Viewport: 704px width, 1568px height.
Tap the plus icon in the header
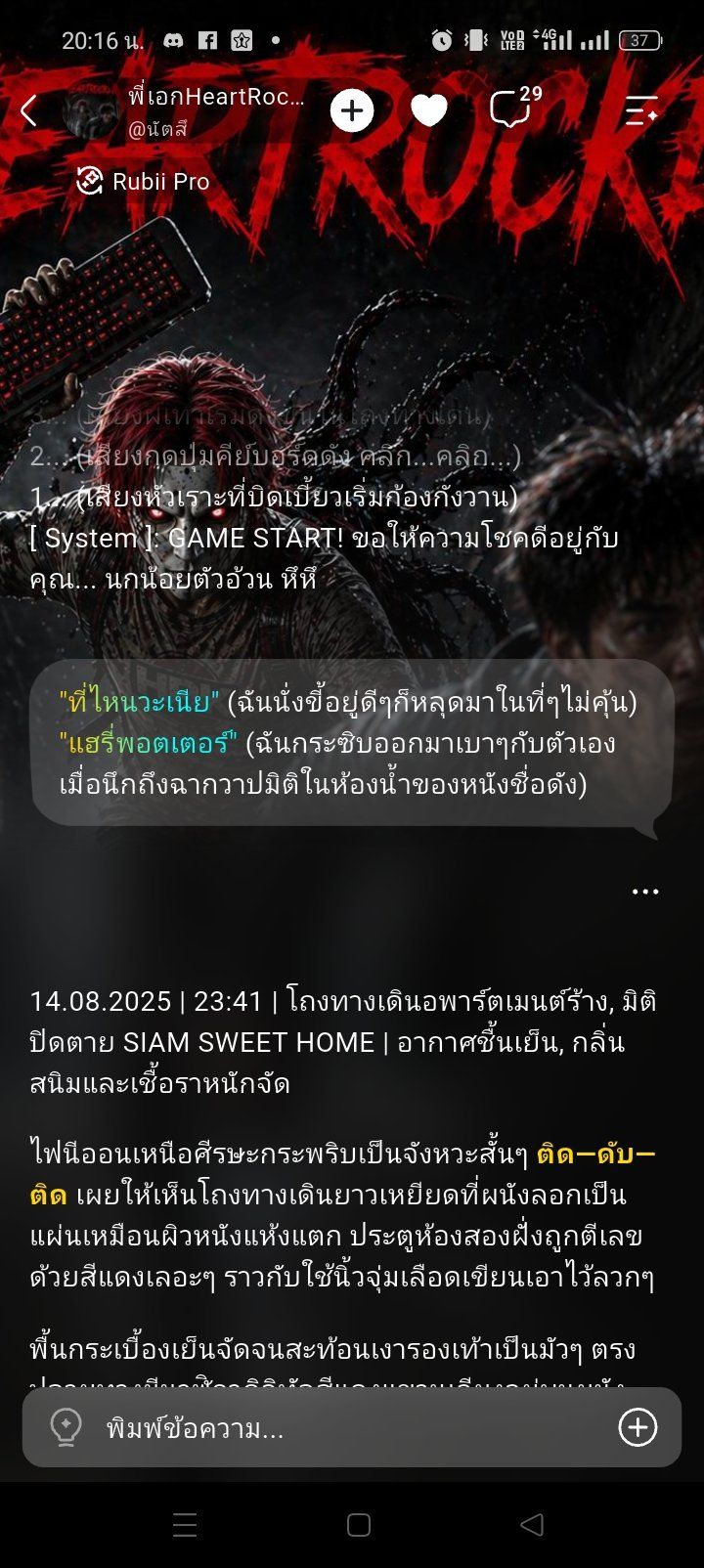(352, 111)
